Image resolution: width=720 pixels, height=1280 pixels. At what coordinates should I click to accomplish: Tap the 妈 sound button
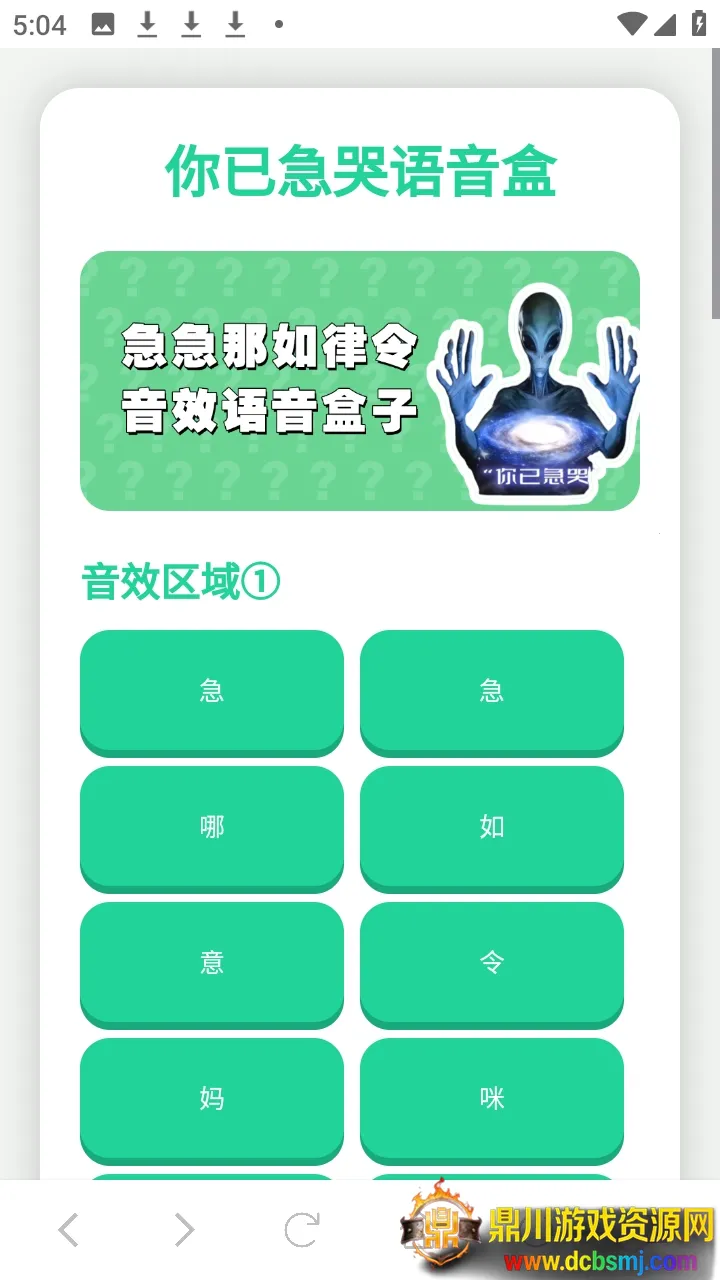(212, 1099)
